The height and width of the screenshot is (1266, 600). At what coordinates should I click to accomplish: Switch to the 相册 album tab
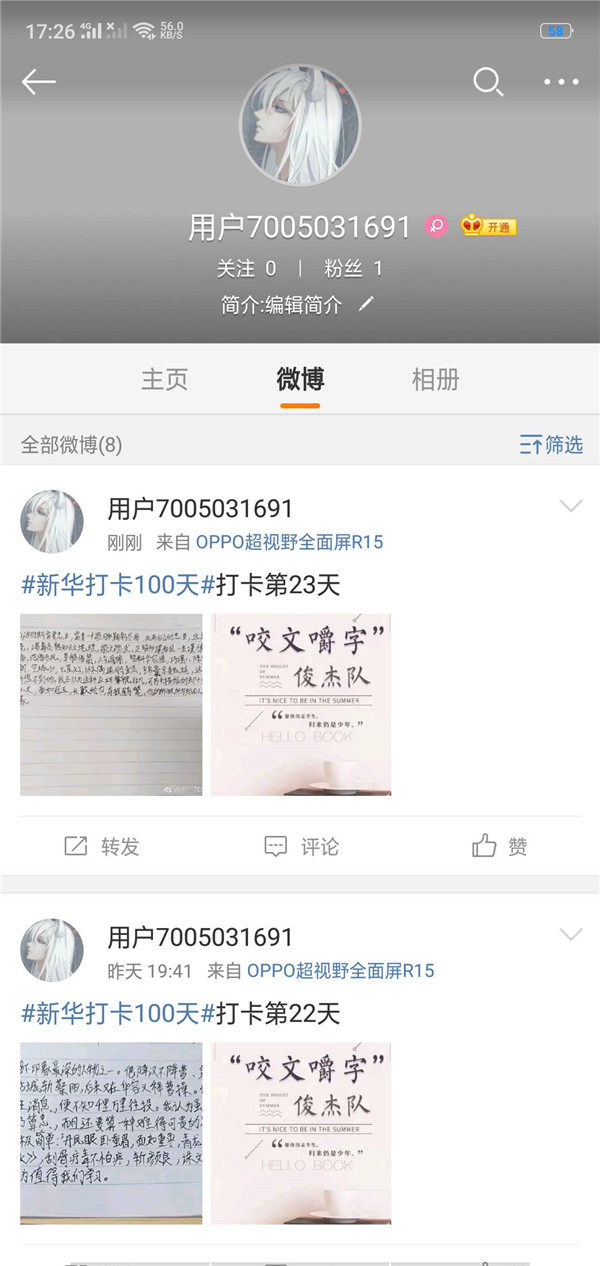coord(436,380)
